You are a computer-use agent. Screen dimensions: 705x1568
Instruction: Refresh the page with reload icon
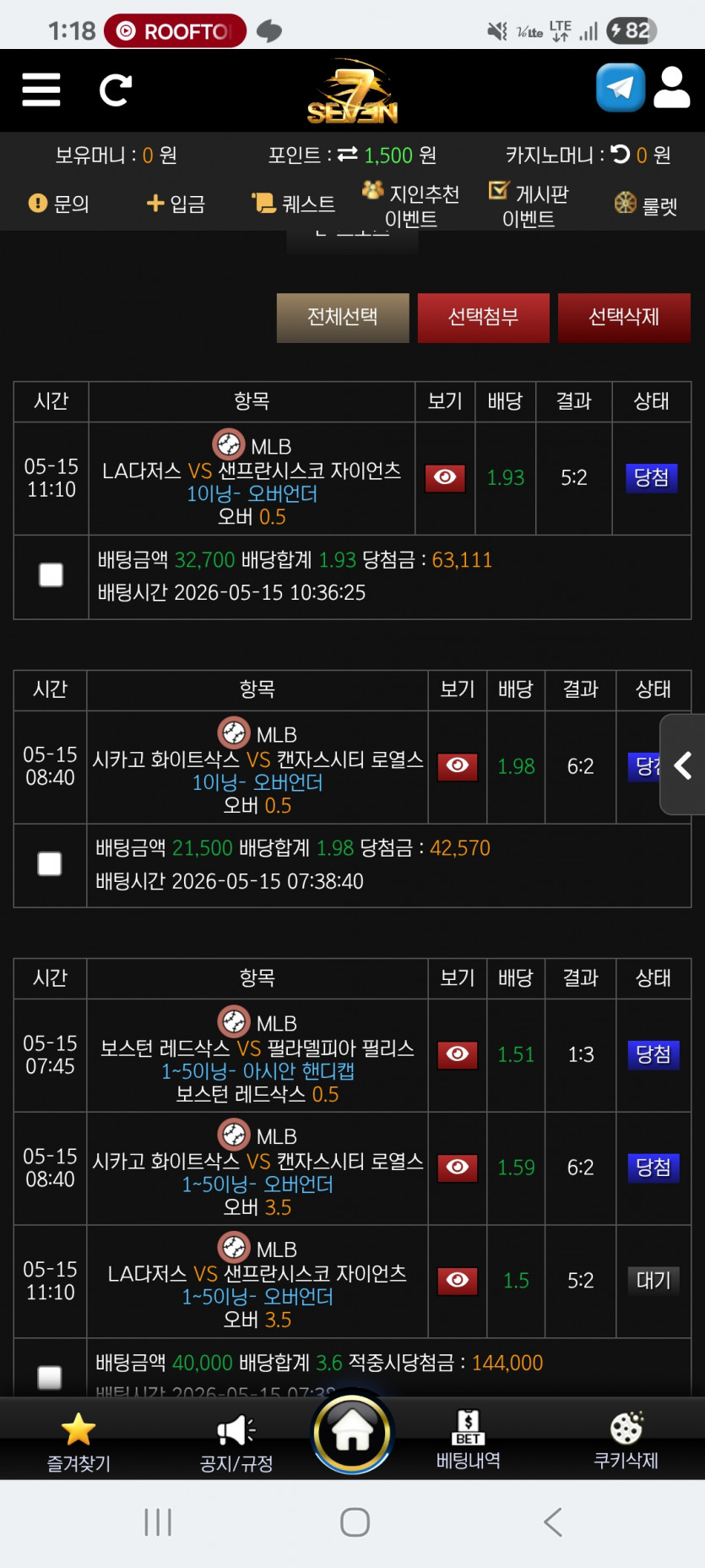[115, 90]
